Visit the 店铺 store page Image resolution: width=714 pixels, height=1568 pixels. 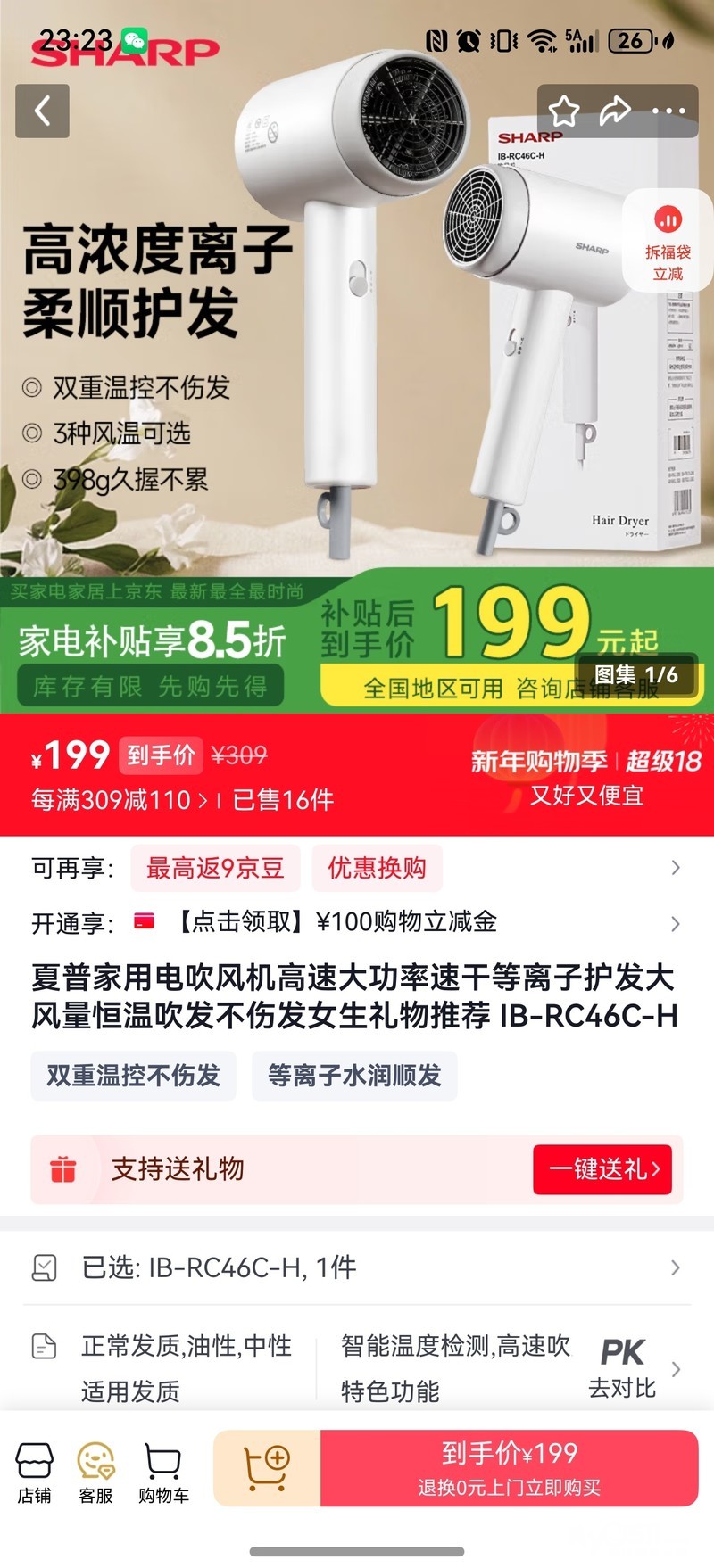tap(34, 1473)
